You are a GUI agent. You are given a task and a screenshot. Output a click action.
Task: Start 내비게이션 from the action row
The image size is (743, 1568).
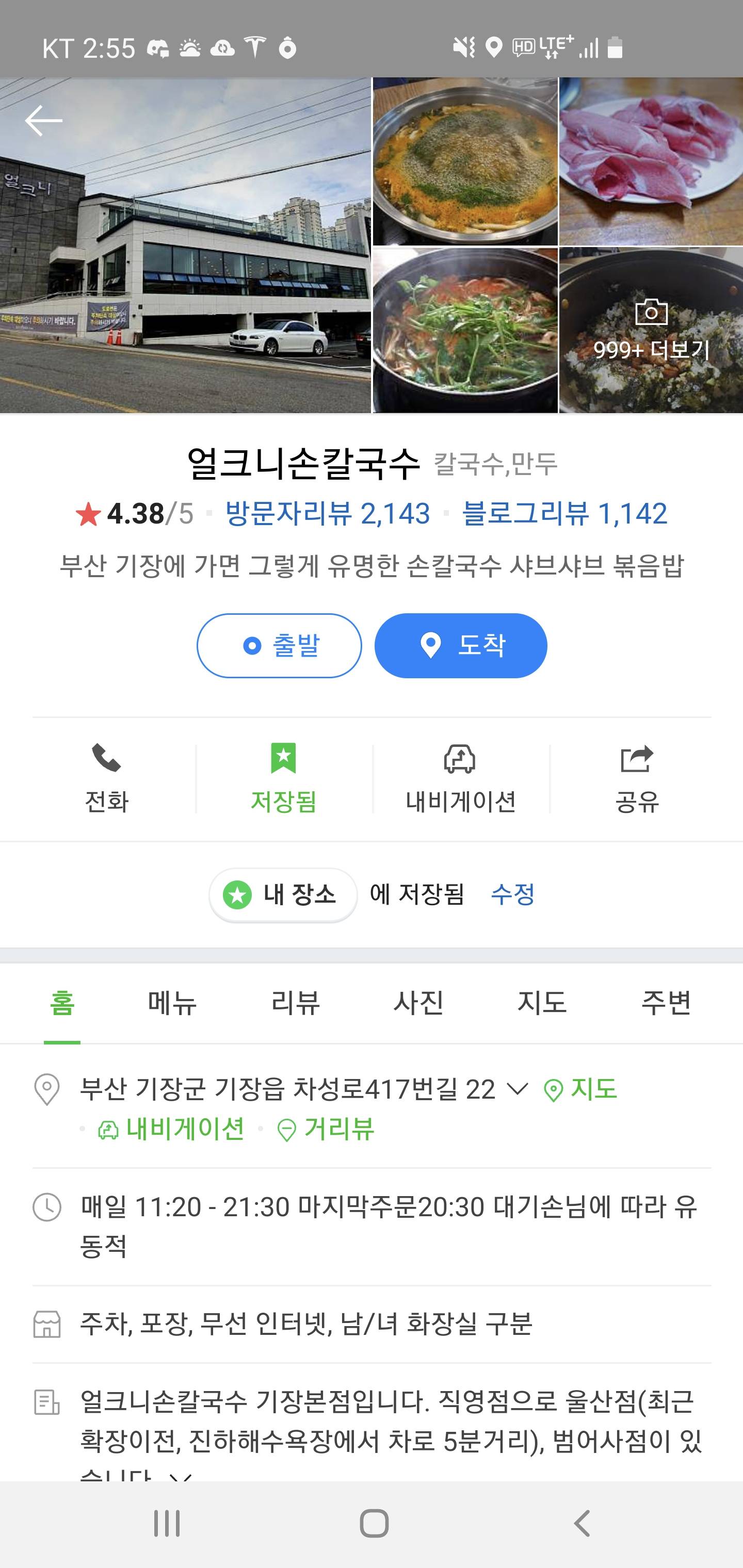click(460, 778)
